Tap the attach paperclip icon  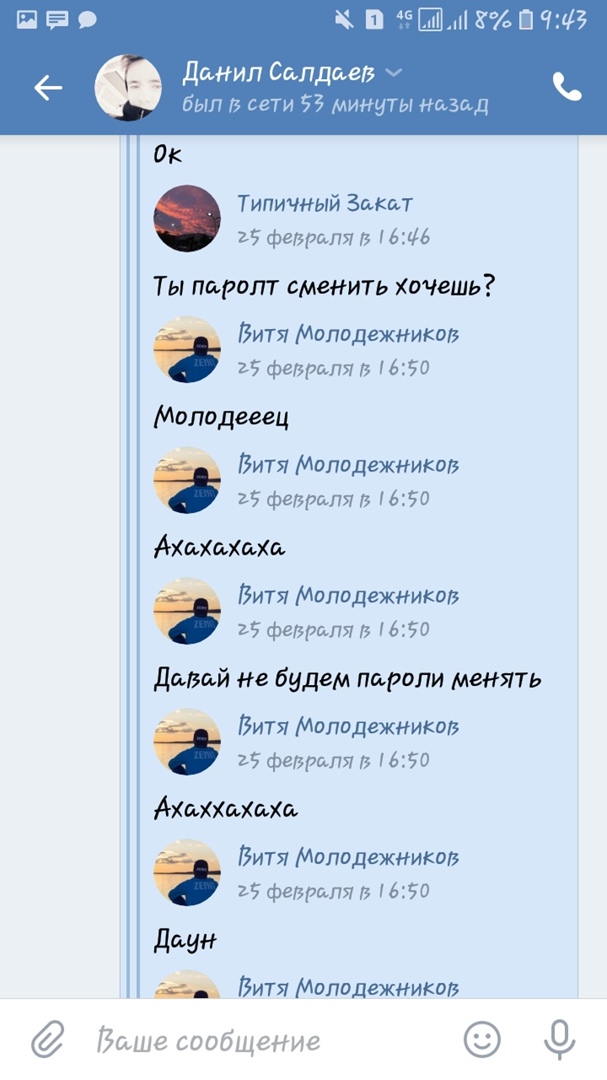(x=46, y=1040)
